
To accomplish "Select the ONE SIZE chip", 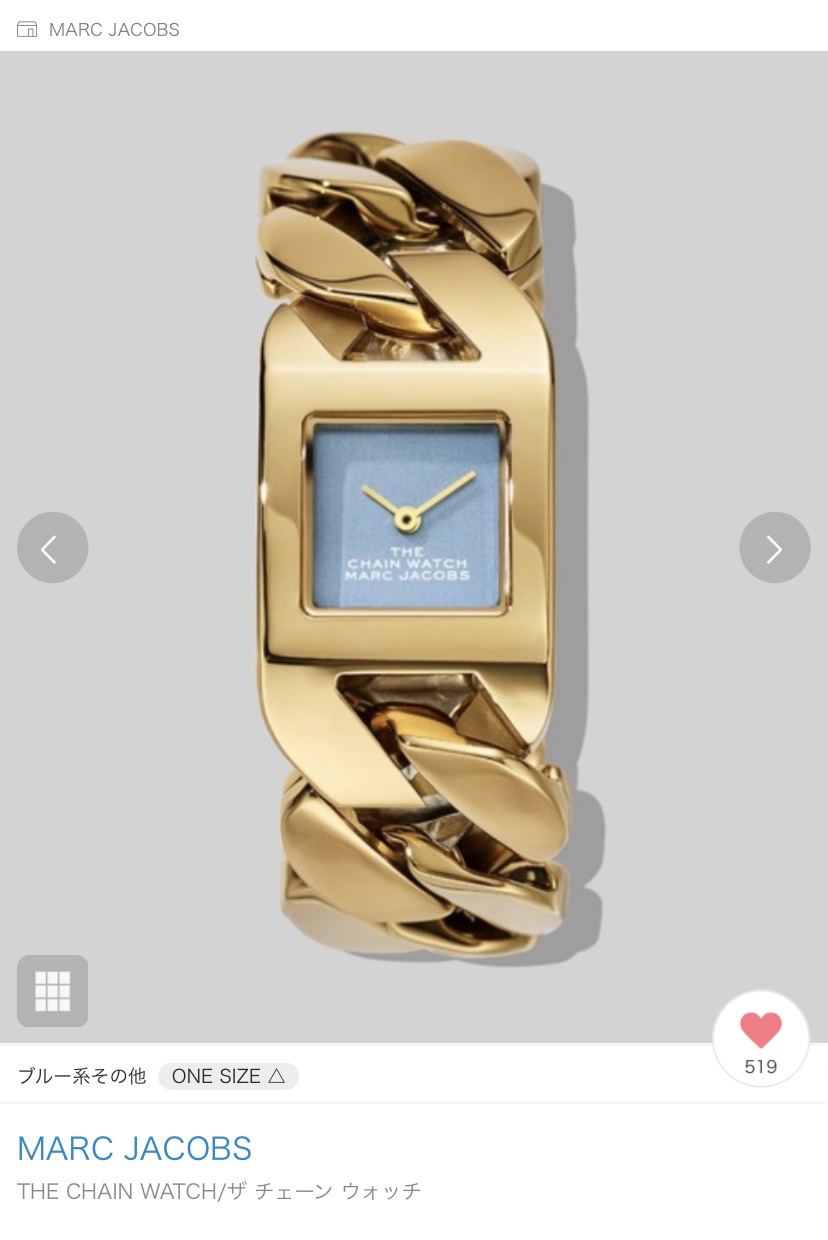I will click(228, 1076).
